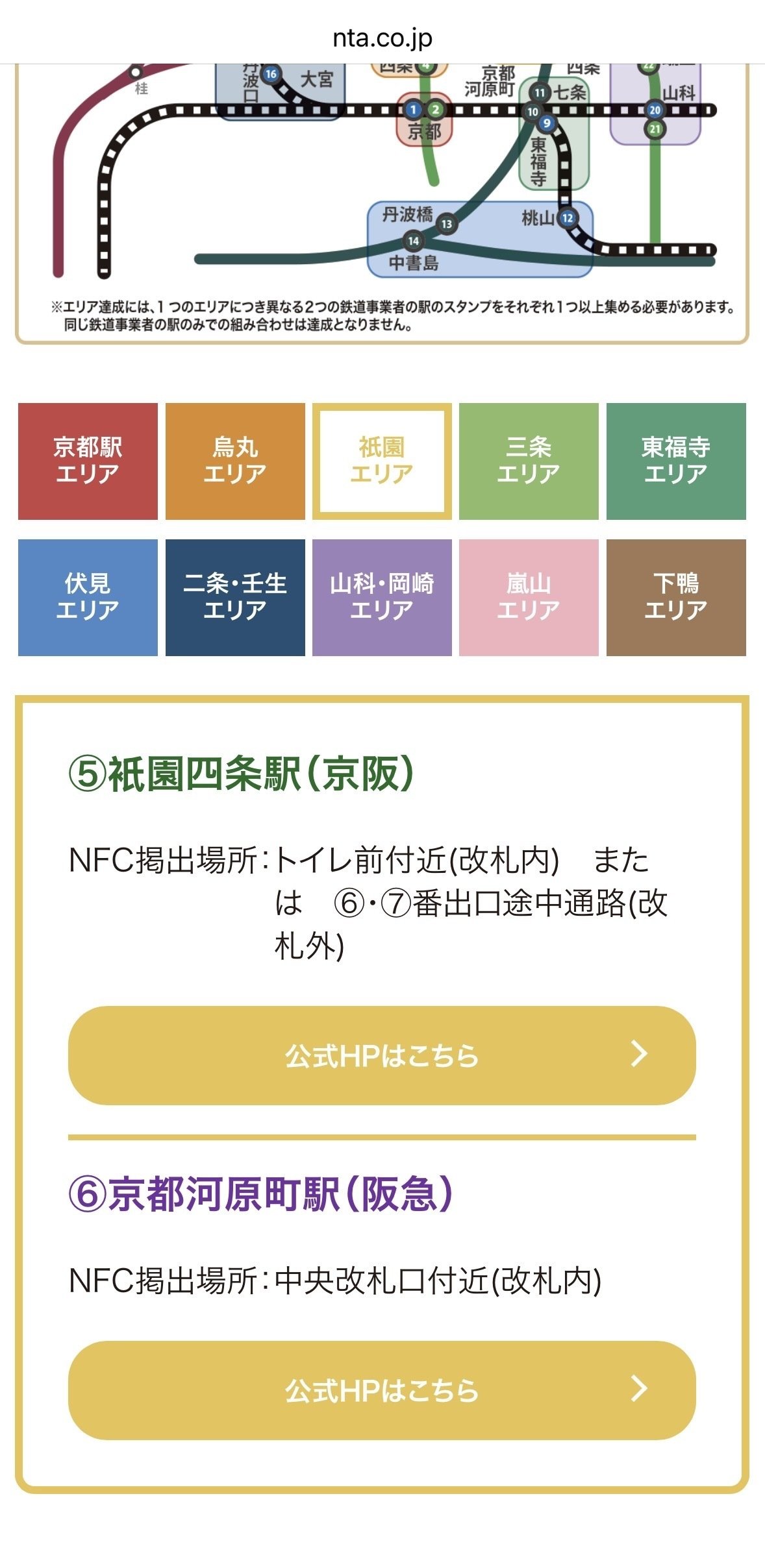765x1568 pixels.
Task: Switch to the 烏丸エリア tab
Action: 235,461
